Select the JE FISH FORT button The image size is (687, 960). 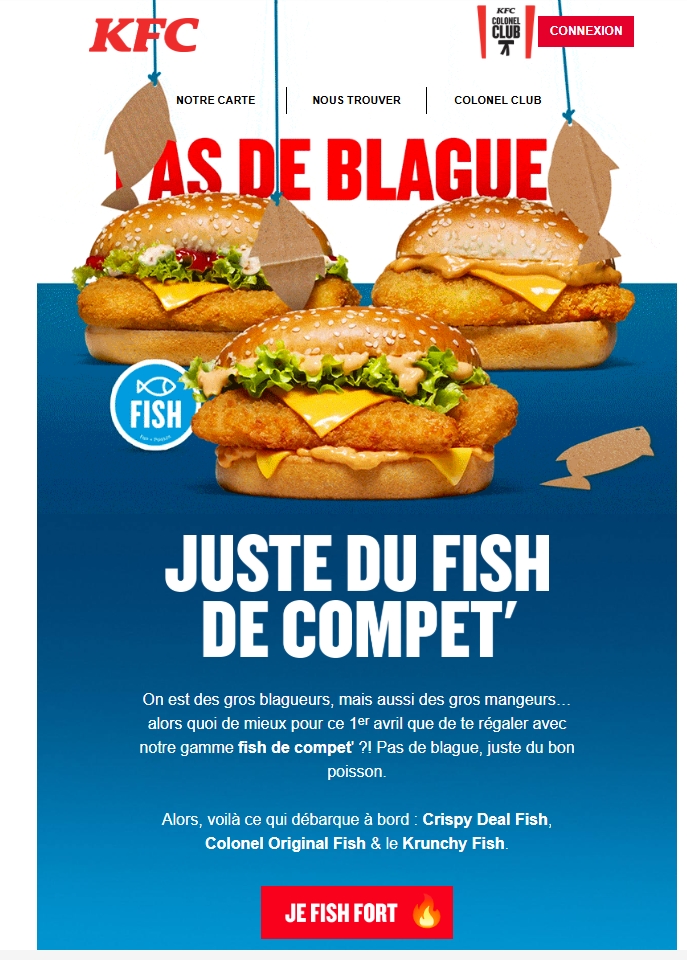[357, 912]
